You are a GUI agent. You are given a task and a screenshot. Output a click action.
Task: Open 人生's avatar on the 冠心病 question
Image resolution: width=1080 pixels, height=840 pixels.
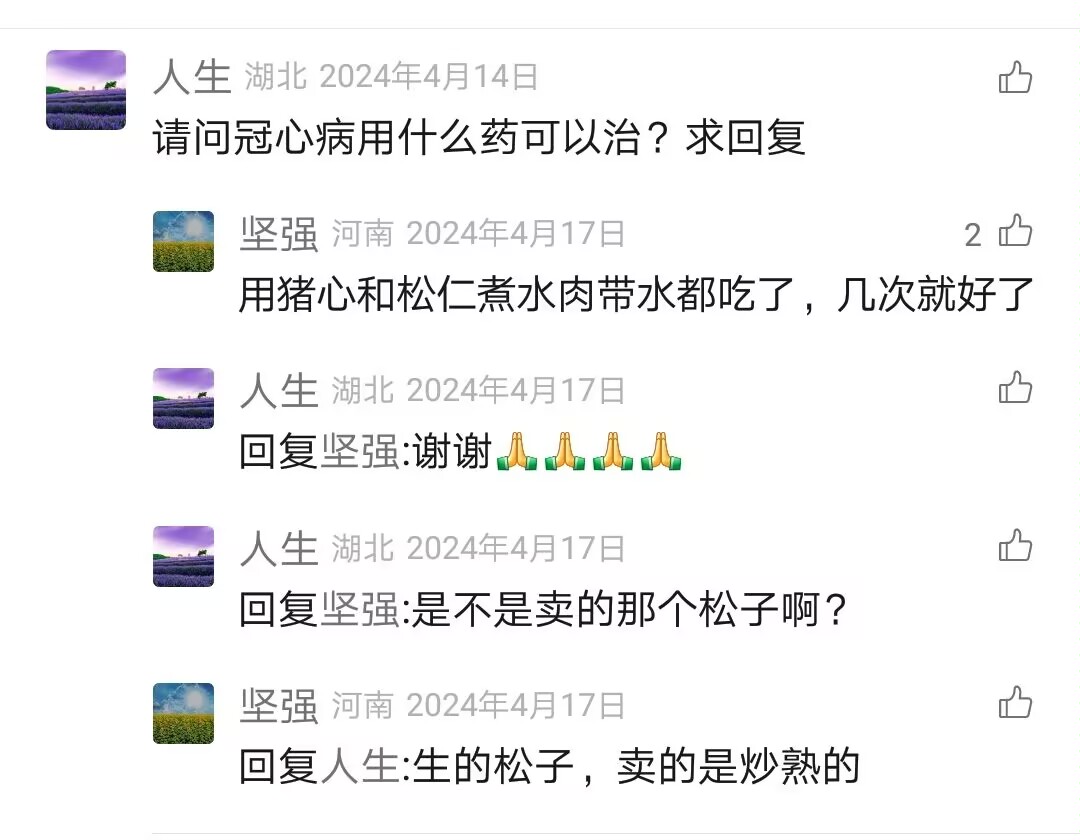pyautogui.click(x=86, y=90)
